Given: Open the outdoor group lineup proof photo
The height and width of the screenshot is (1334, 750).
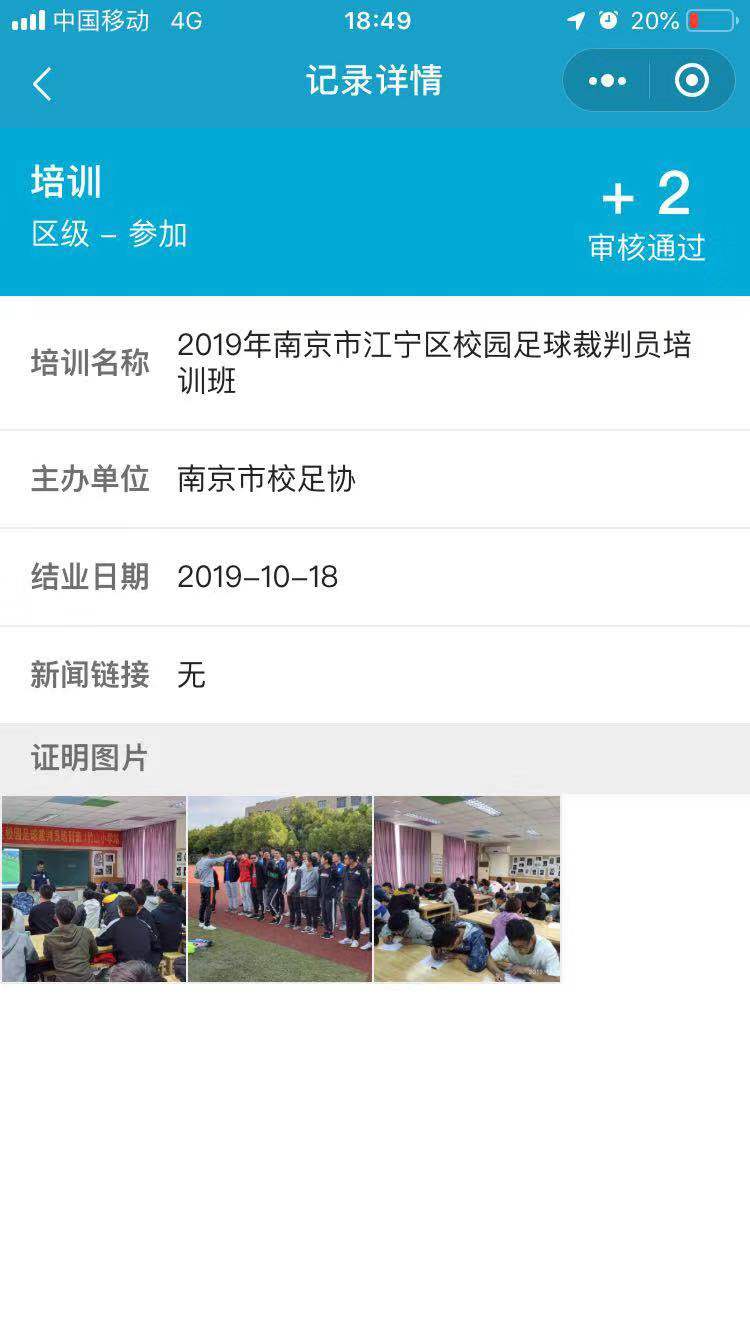Looking at the screenshot, I should point(280,889).
